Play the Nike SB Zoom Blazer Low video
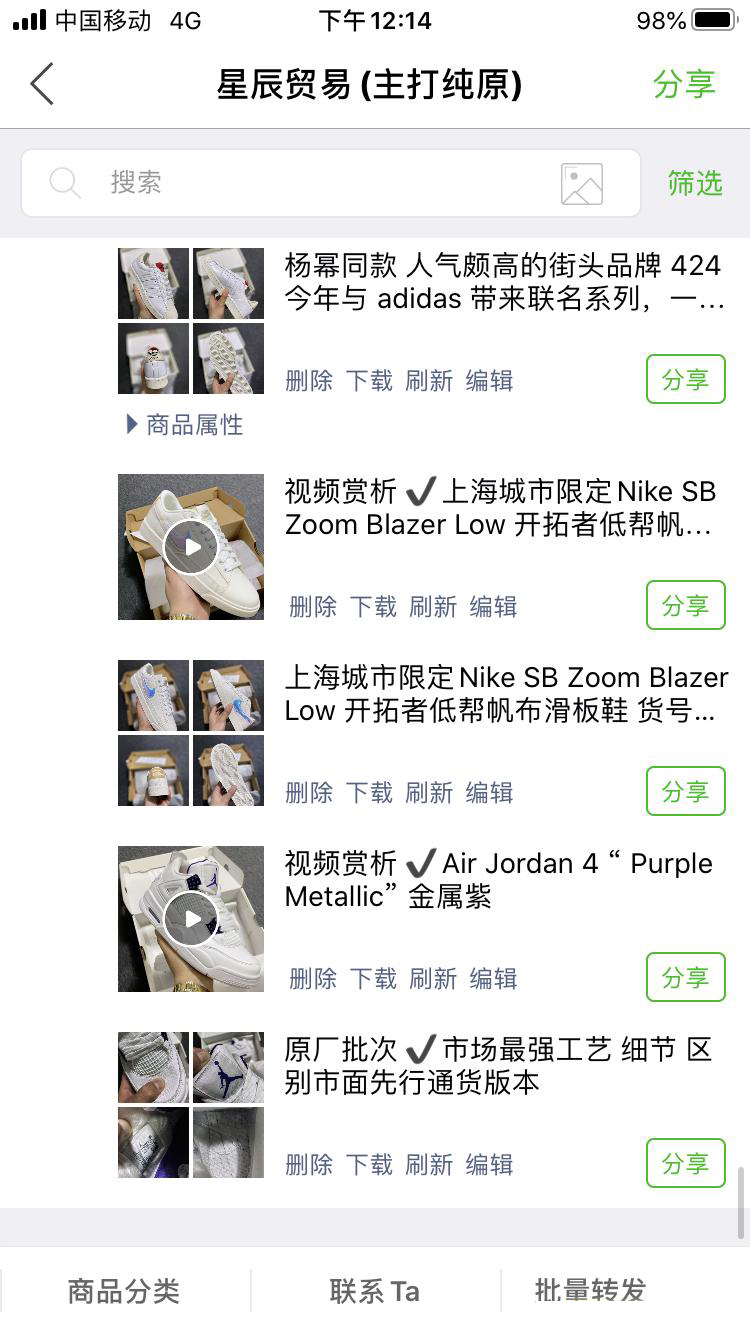The height and width of the screenshot is (1334, 750). [191, 547]
